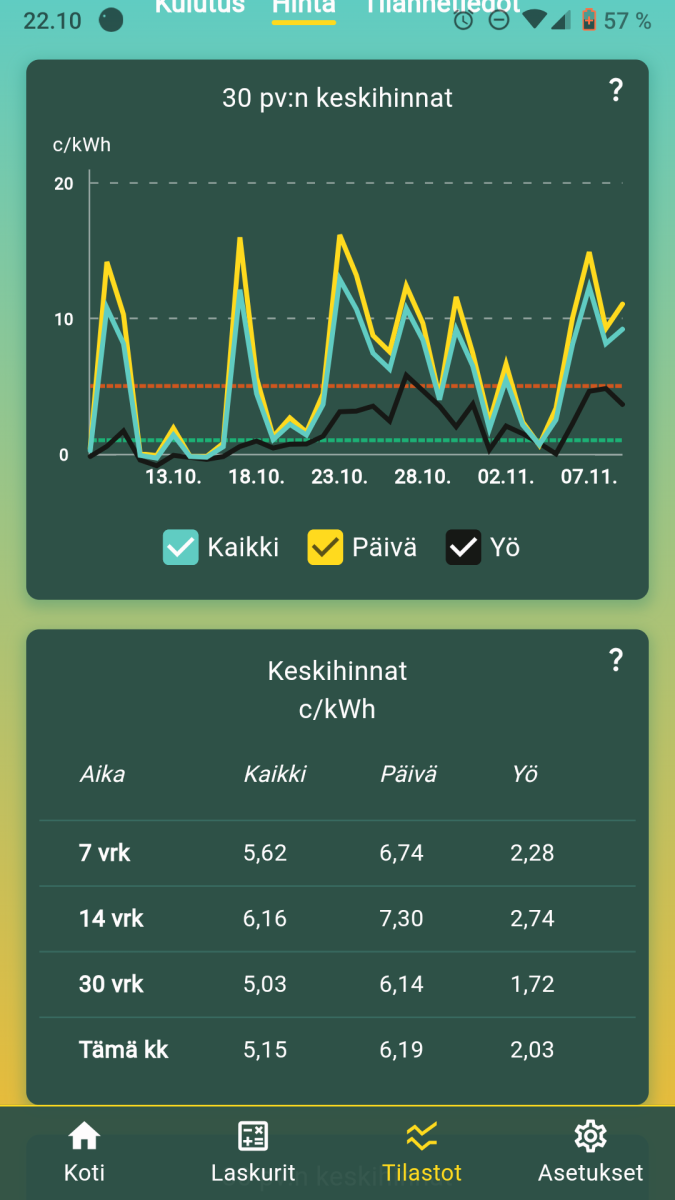The image size is (675, 1200).
Task: Open help for Keskihinnat table
Action: pyautogui.click(x=616, y=660)
